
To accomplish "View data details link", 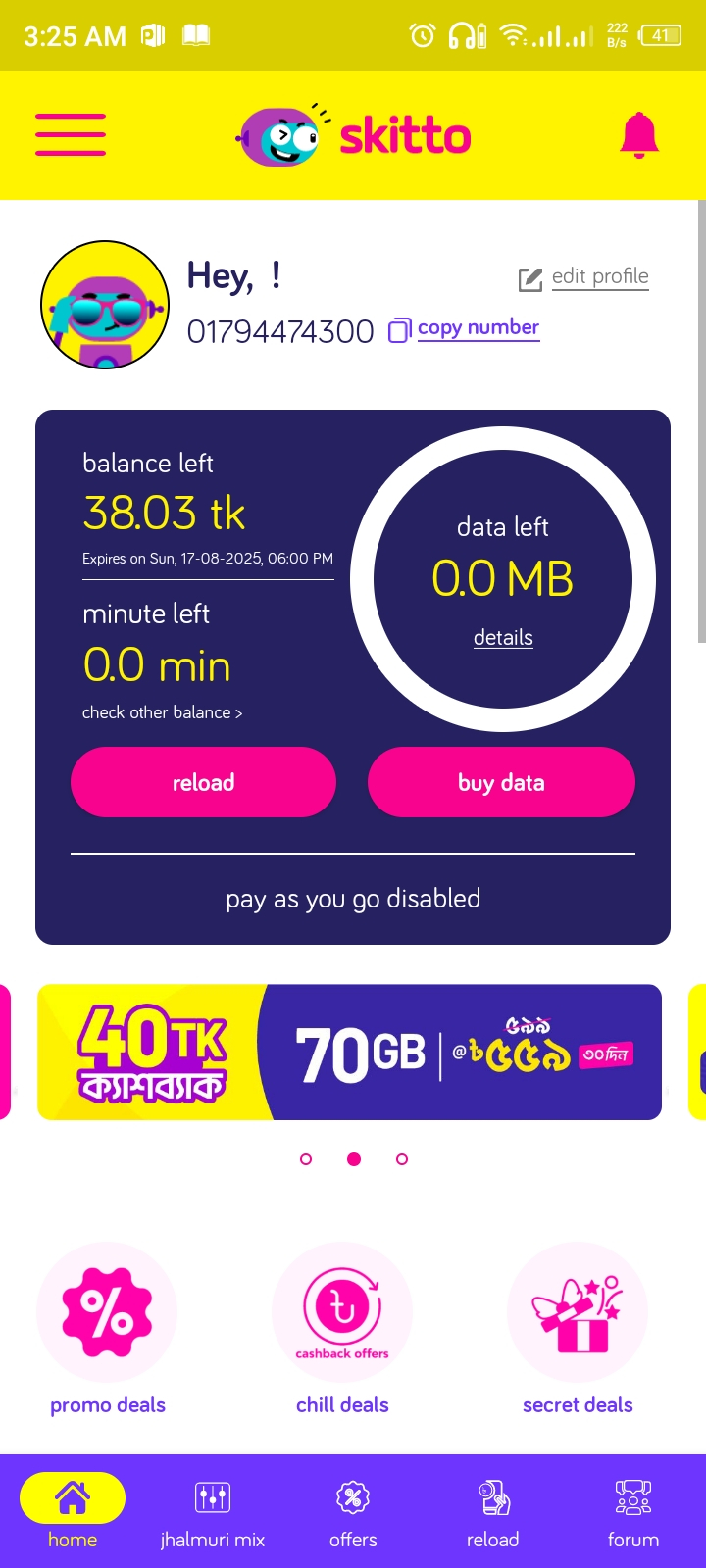I will coord(503,638).
